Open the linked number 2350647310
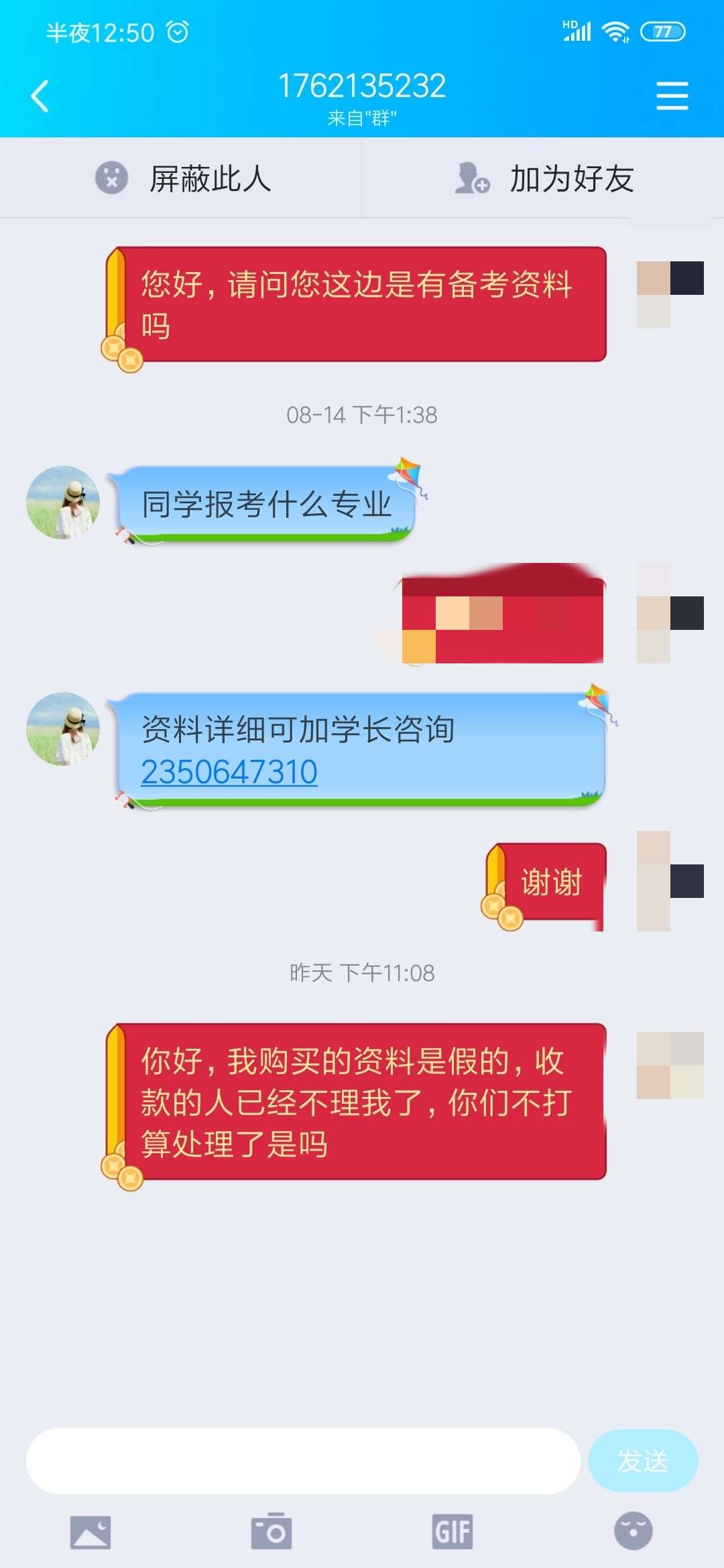The height and width of the screenshot is (1568, 724). [x=229, y=772]
